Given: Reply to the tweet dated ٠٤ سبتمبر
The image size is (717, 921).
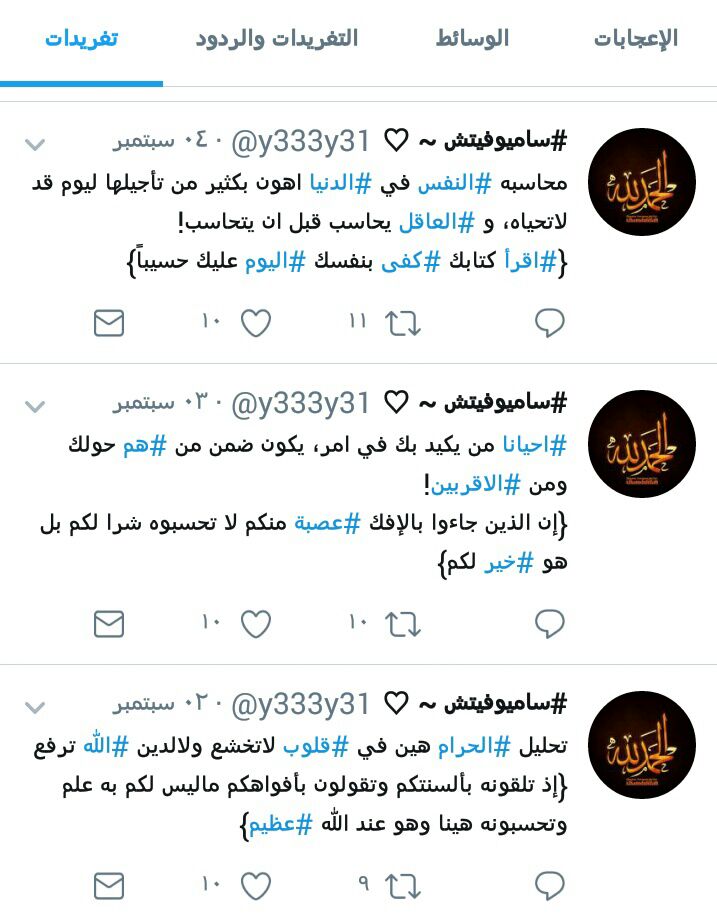Looking at the screenshot, I should pyautogui.click(x=550, y=323).
